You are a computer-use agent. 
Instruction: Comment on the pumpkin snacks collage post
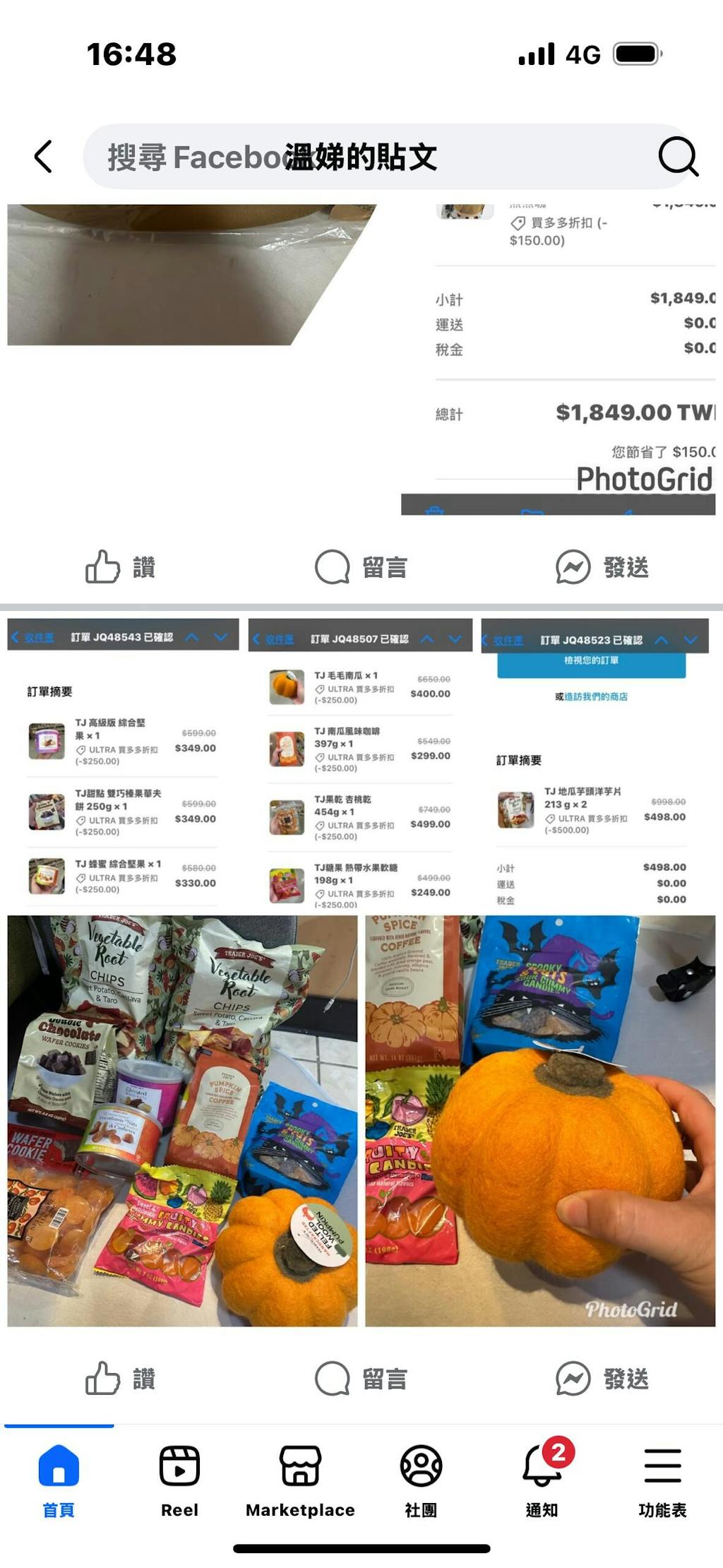[x=361, y=1378]
